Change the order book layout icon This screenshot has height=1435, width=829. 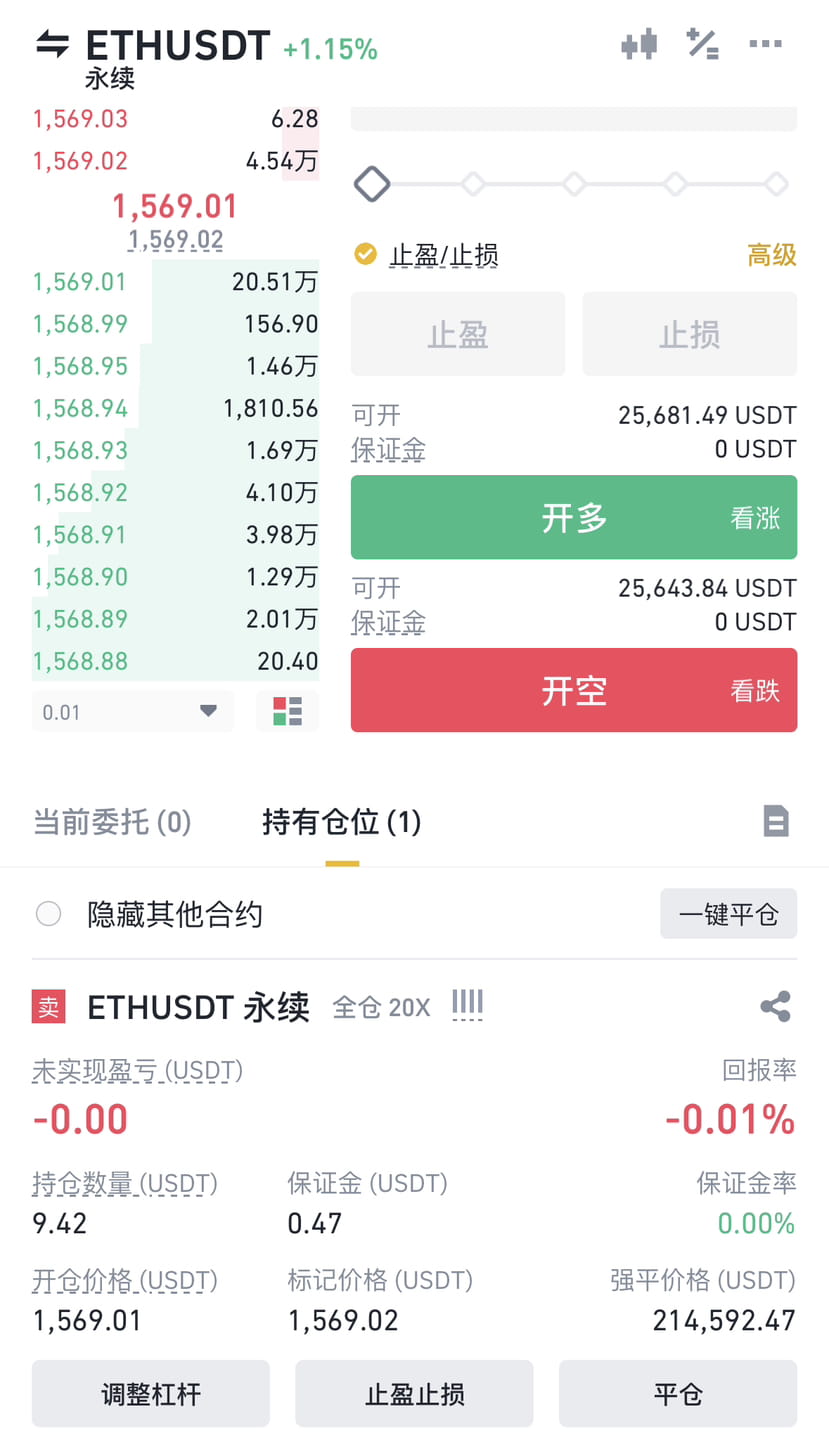point(287,711)
